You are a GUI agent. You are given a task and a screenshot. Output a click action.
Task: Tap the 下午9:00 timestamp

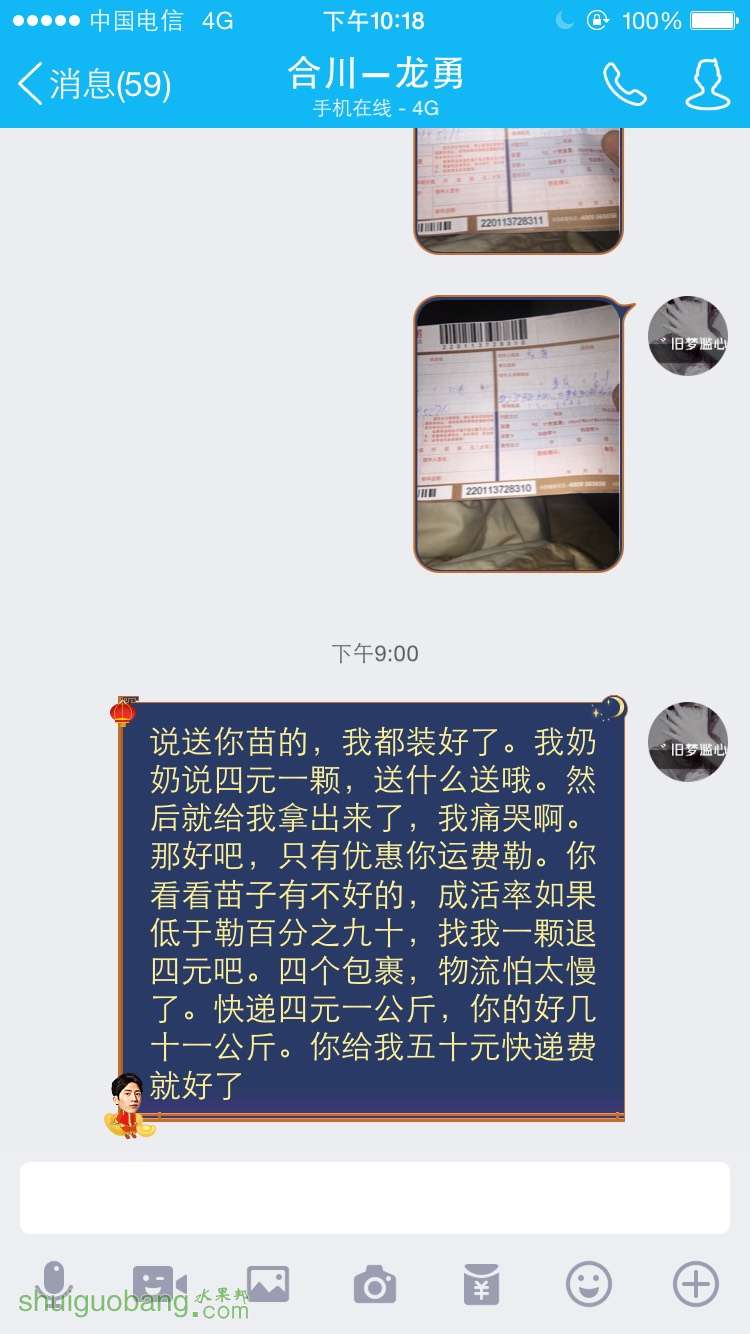(x=375, y=653)
